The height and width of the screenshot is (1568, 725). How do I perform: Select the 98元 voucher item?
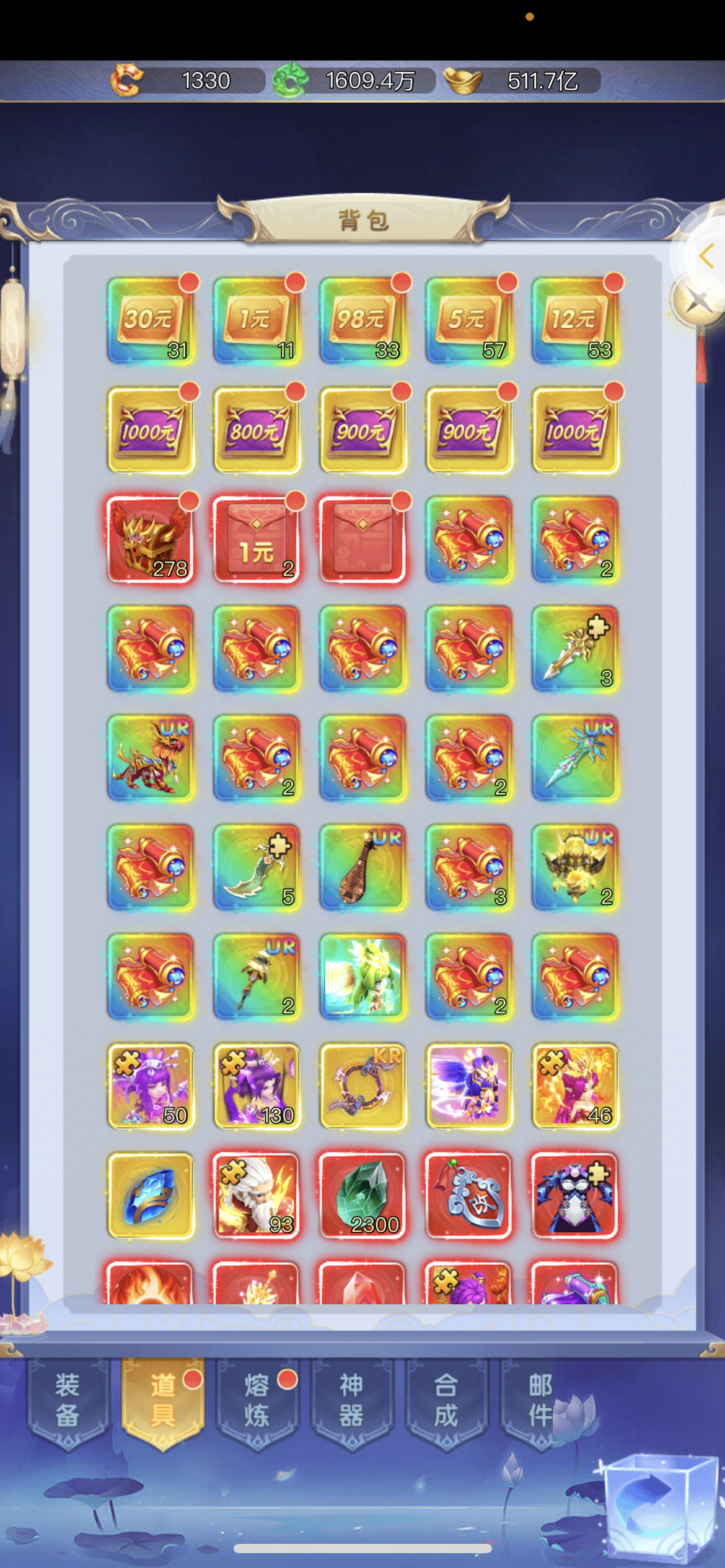363,320
